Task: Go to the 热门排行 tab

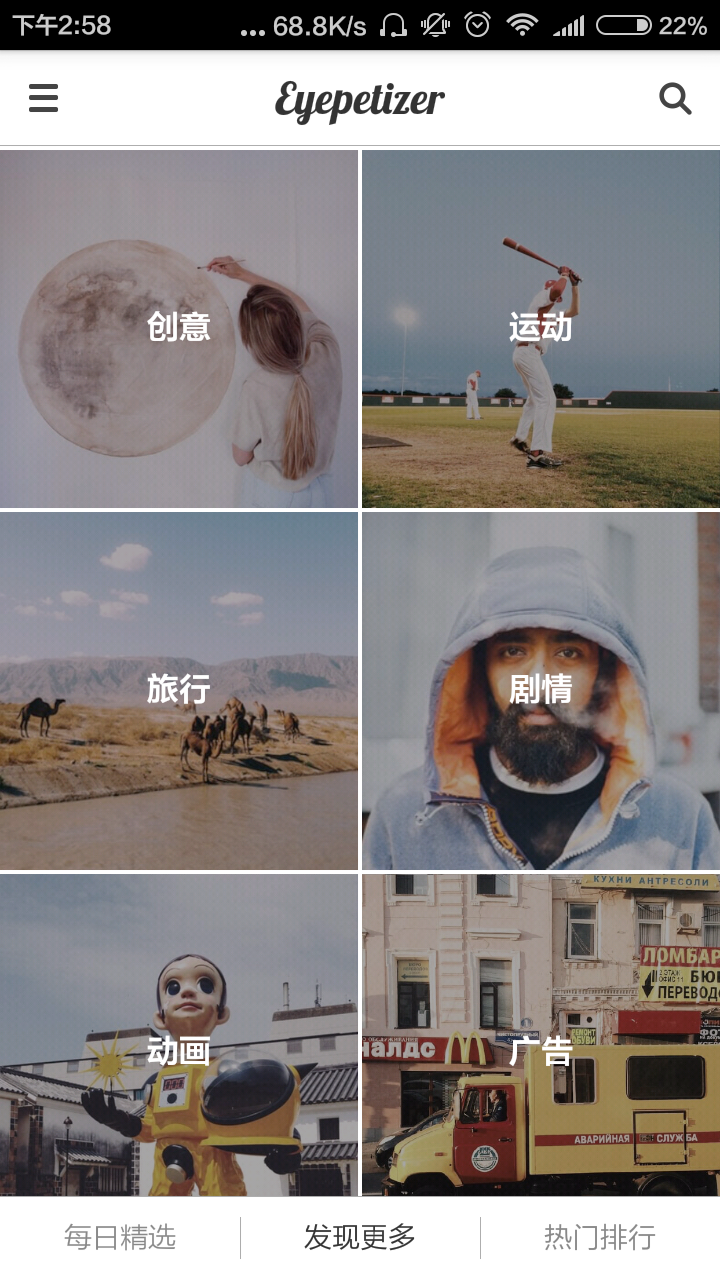Action: 600,1238
